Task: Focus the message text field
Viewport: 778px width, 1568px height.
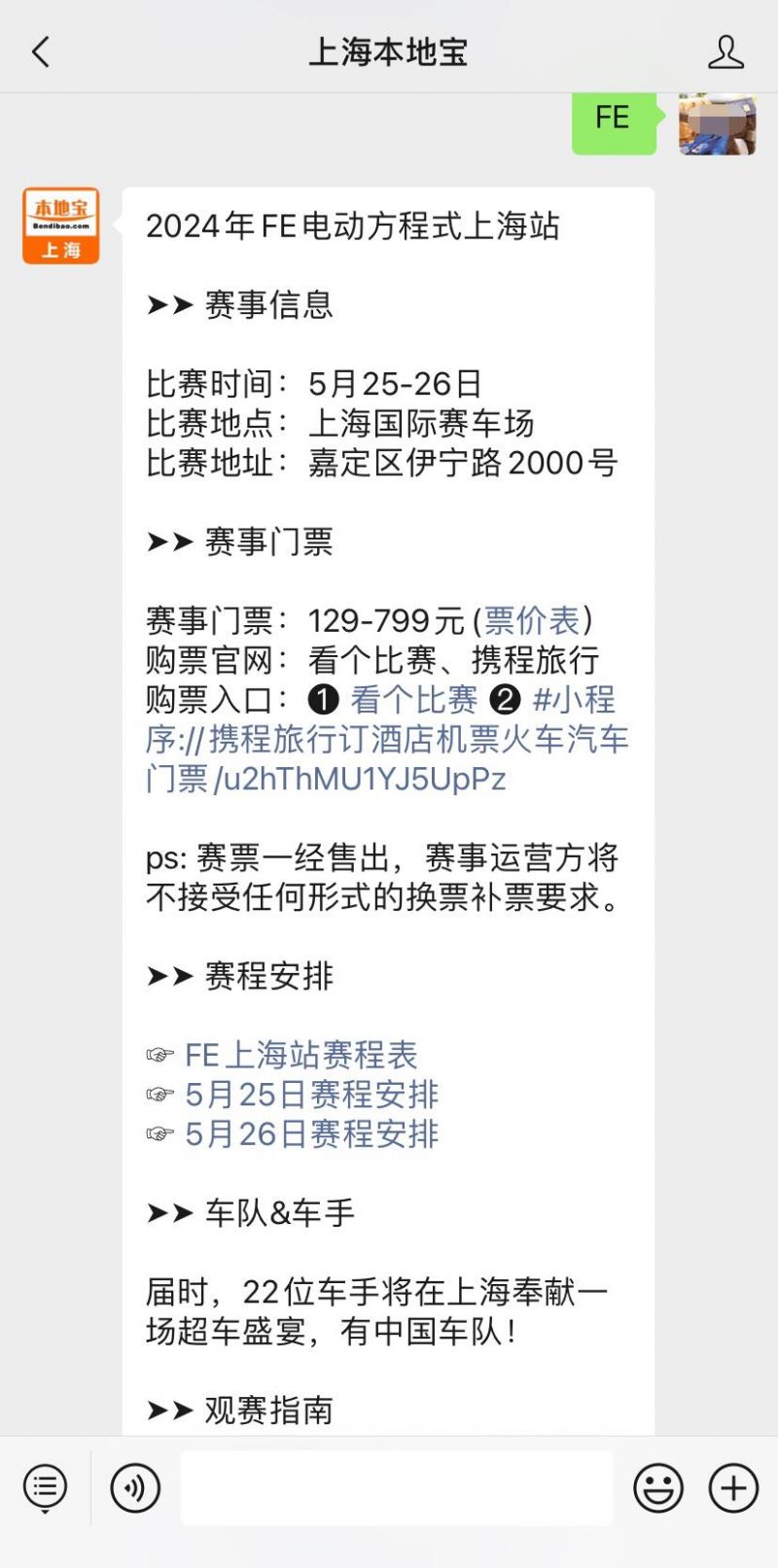Action: pyautogui.click(x=397, y=1487)
